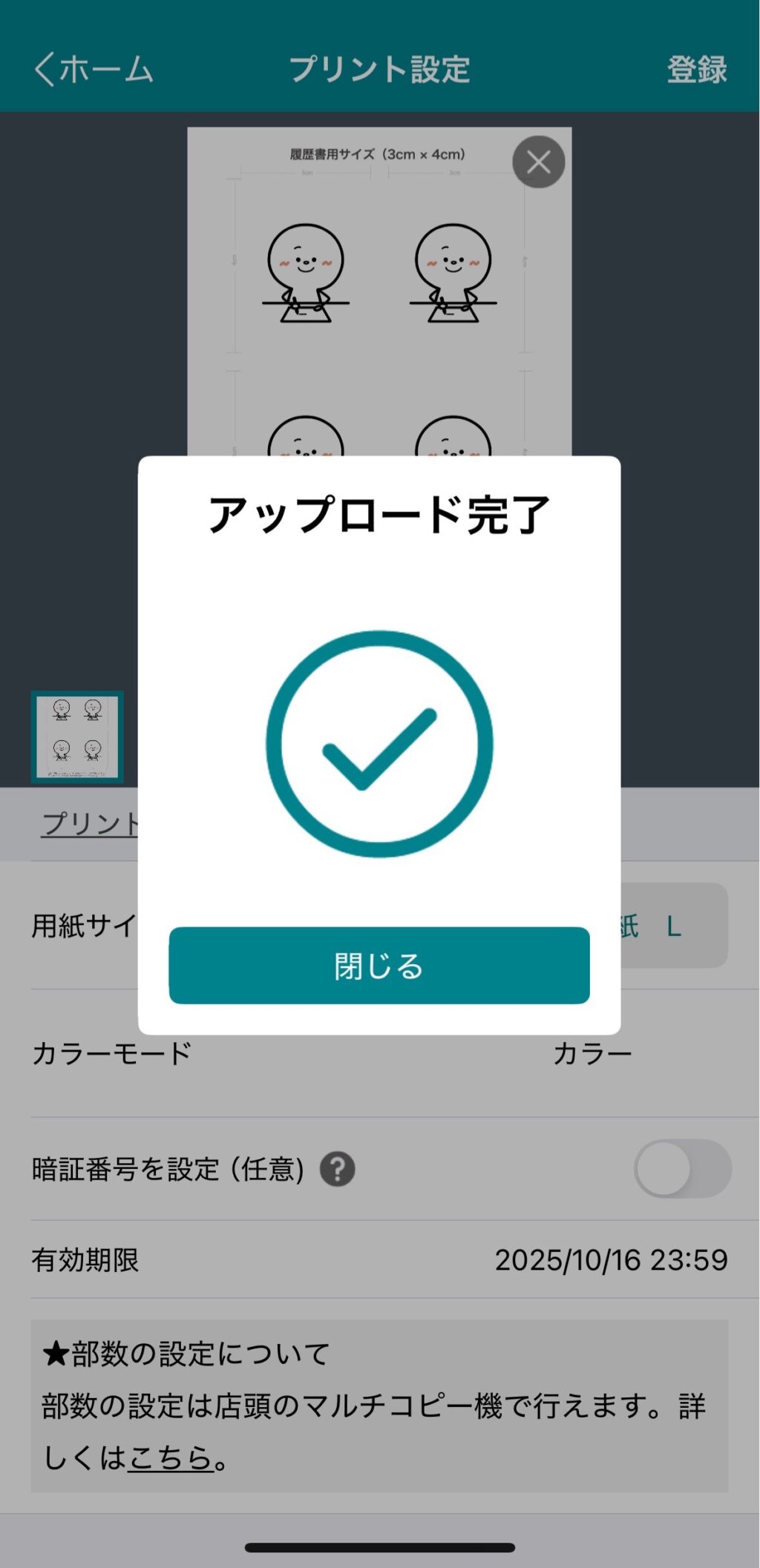Screen dimensions: 760x1568
Task: Open the help icon beside 暗証番号を設定
Action: [338, 1170]
